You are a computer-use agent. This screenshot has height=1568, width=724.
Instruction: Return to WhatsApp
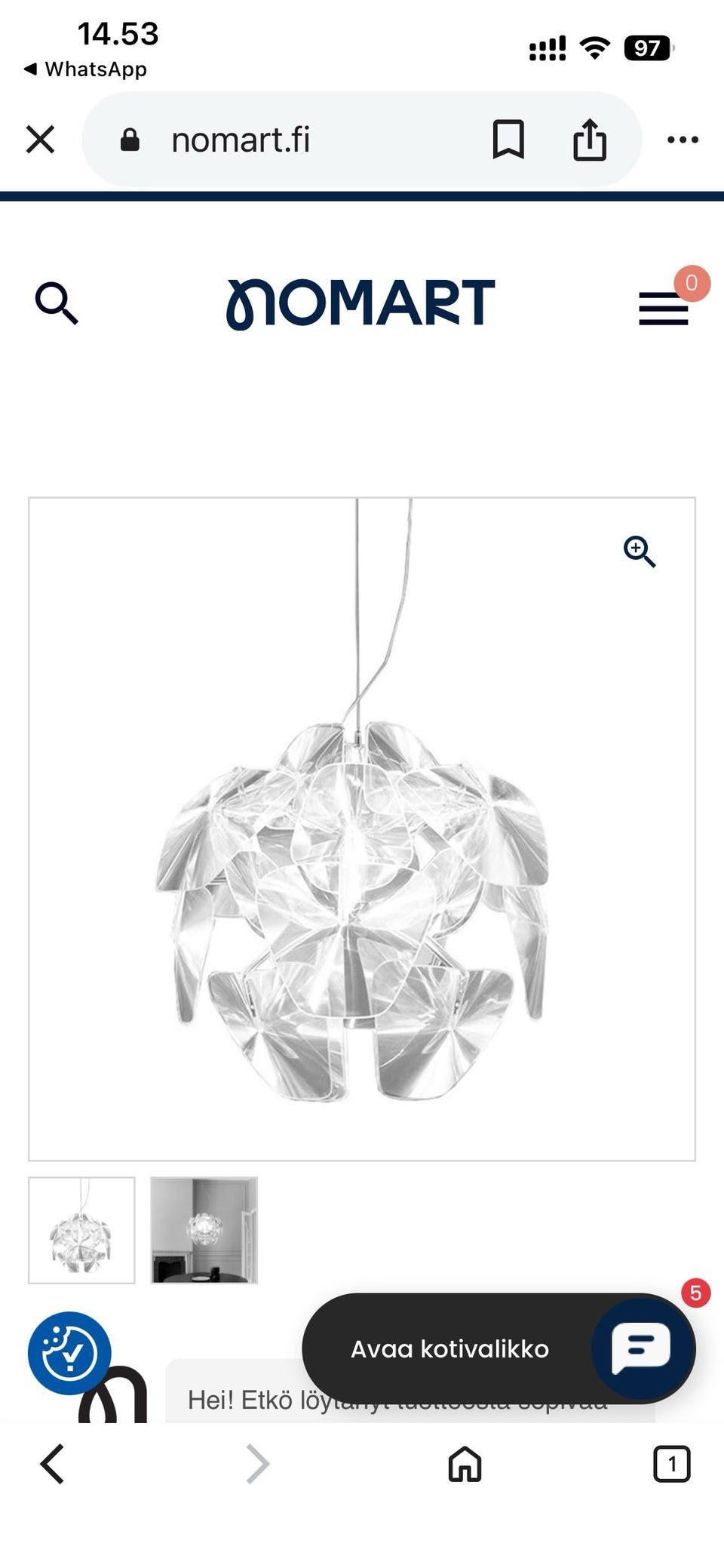(85, 69)
